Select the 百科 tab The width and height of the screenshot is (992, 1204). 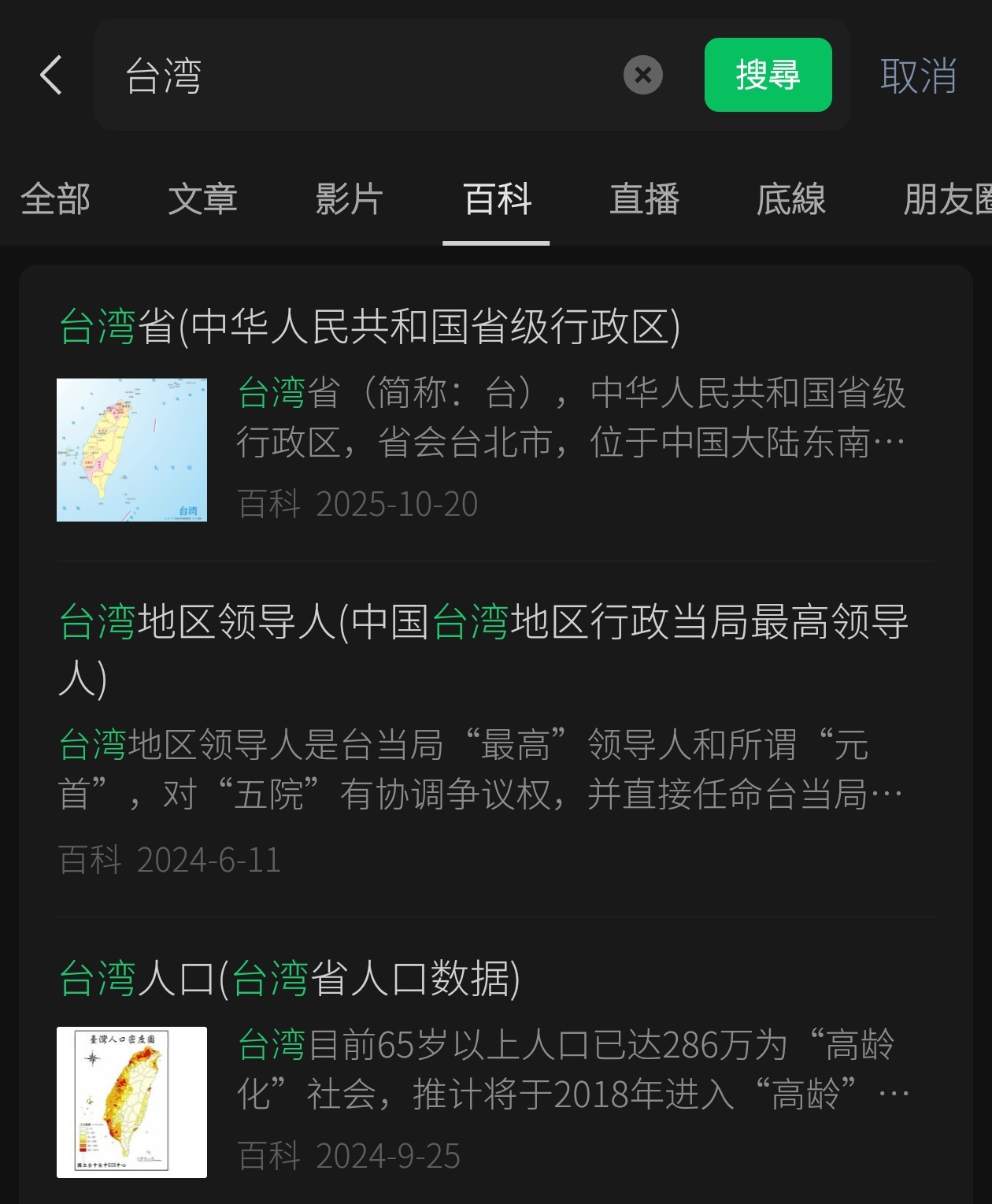[497, 199]
